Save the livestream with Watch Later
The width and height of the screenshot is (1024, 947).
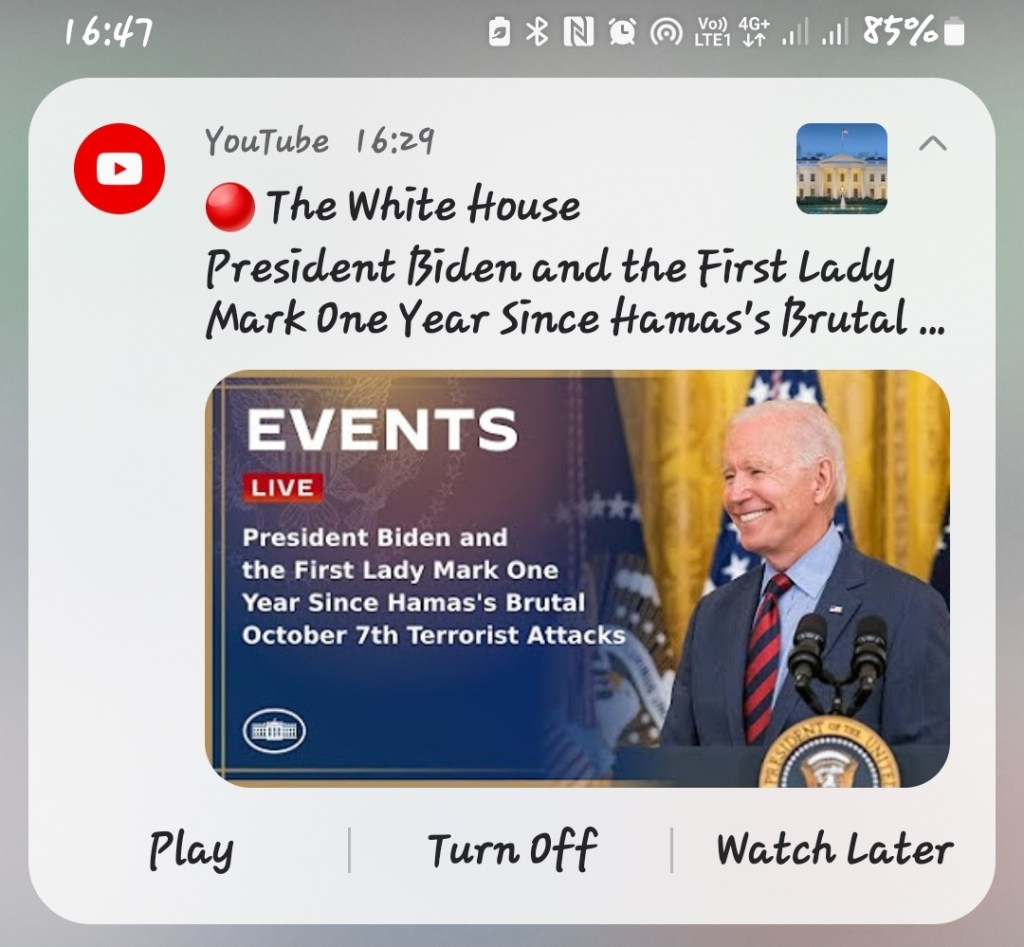(834, 850)
